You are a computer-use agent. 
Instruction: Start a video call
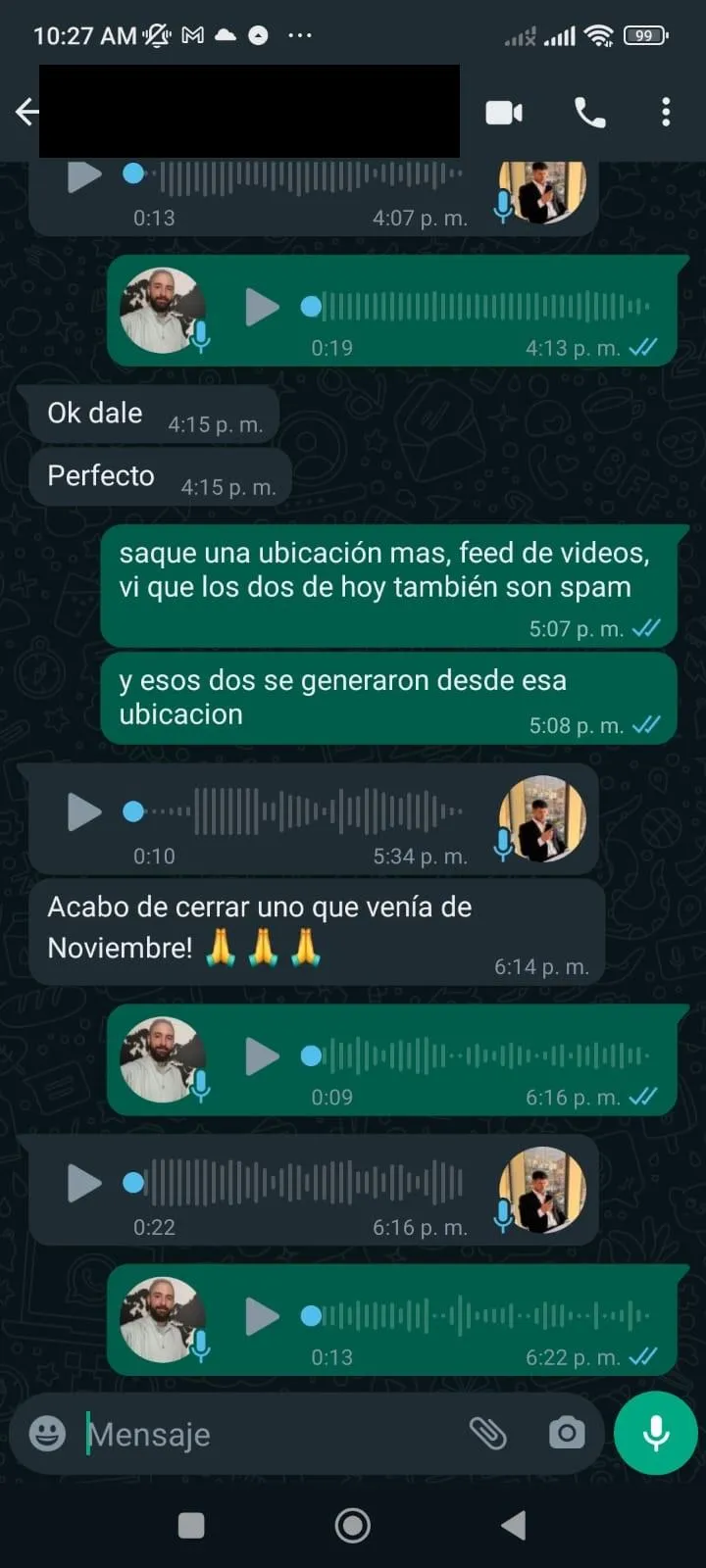click(x=504, y=113)
